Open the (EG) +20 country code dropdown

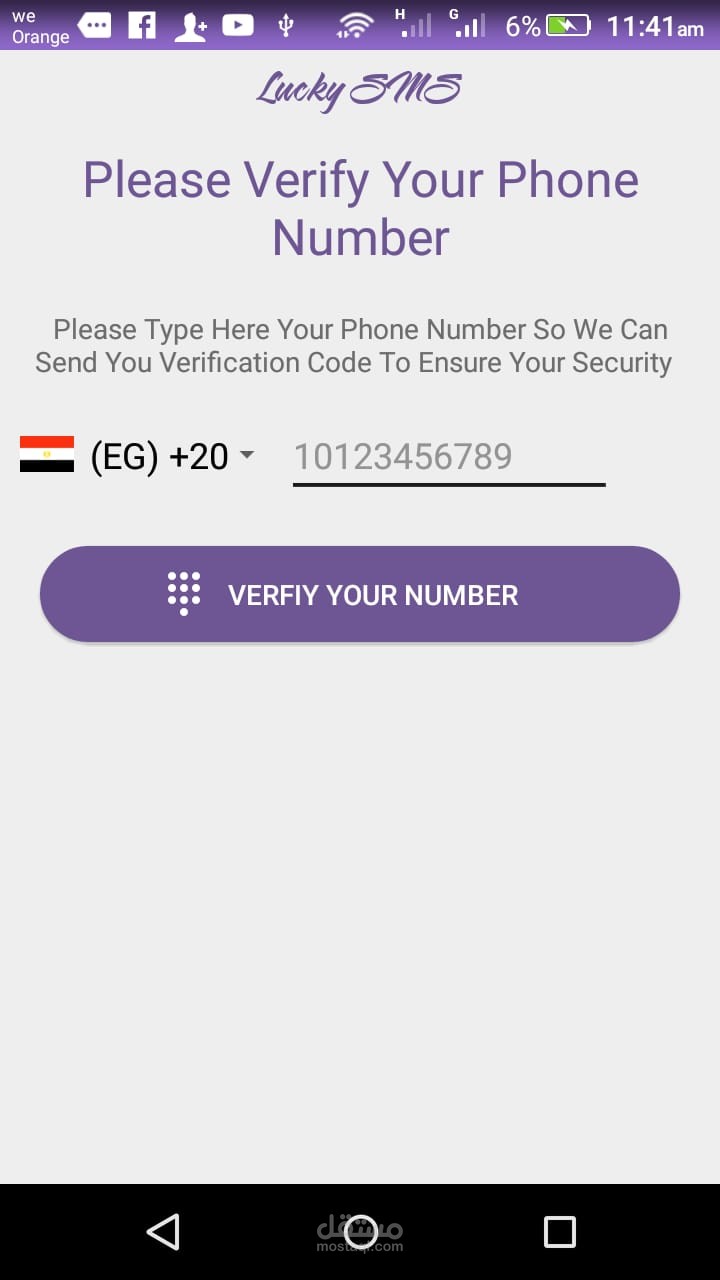click(x=137, y=457)
